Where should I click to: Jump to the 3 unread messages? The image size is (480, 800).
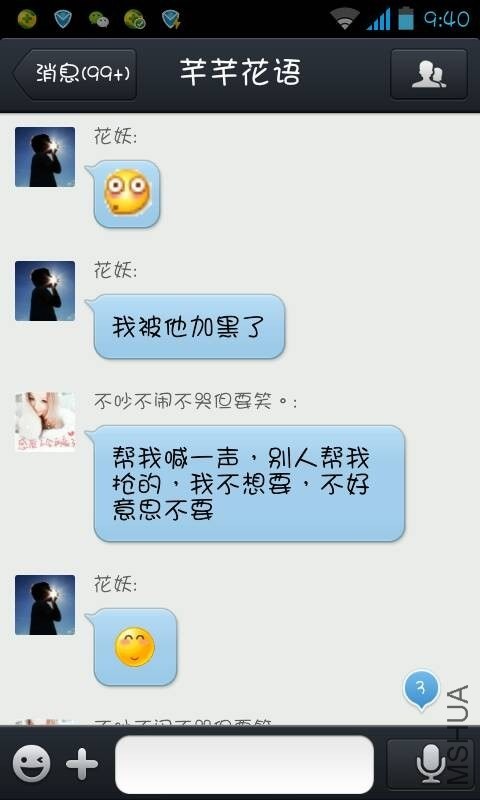click(x=421, y=690)
